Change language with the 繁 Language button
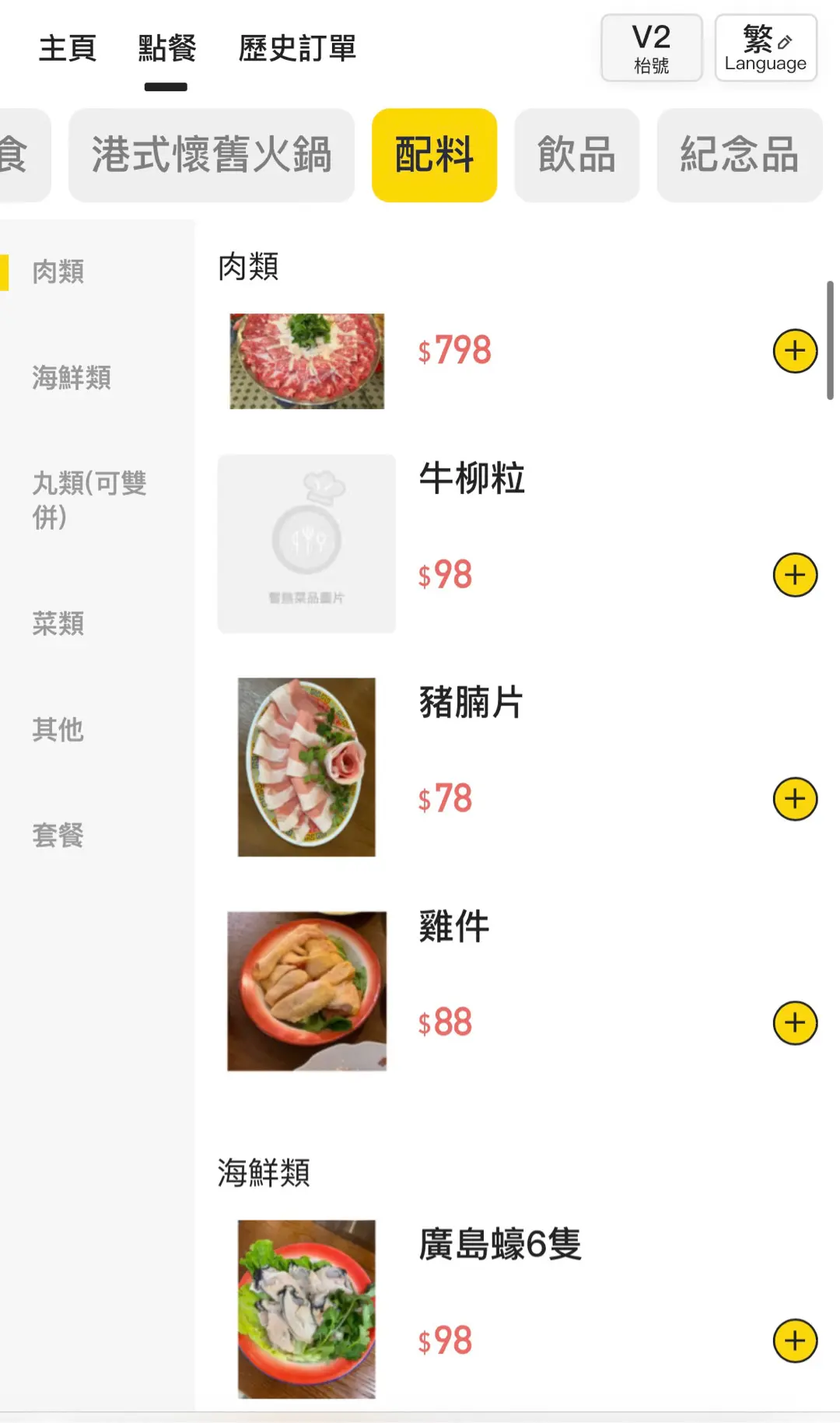 765,47
